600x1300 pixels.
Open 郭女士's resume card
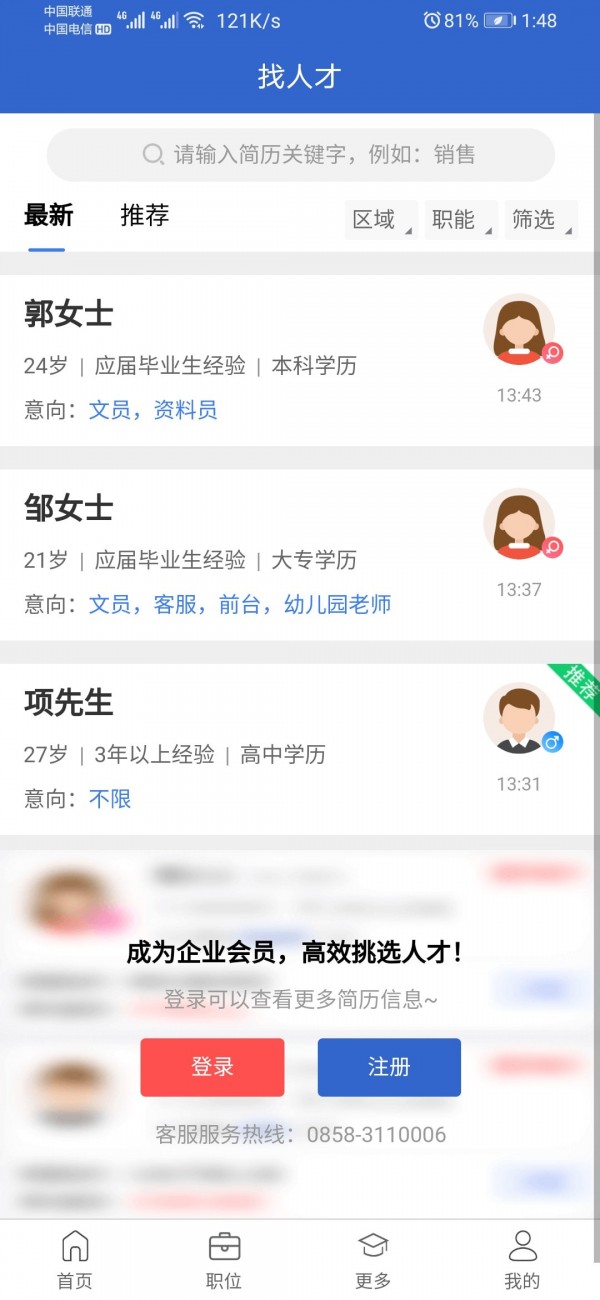click(x=250, y=360)
